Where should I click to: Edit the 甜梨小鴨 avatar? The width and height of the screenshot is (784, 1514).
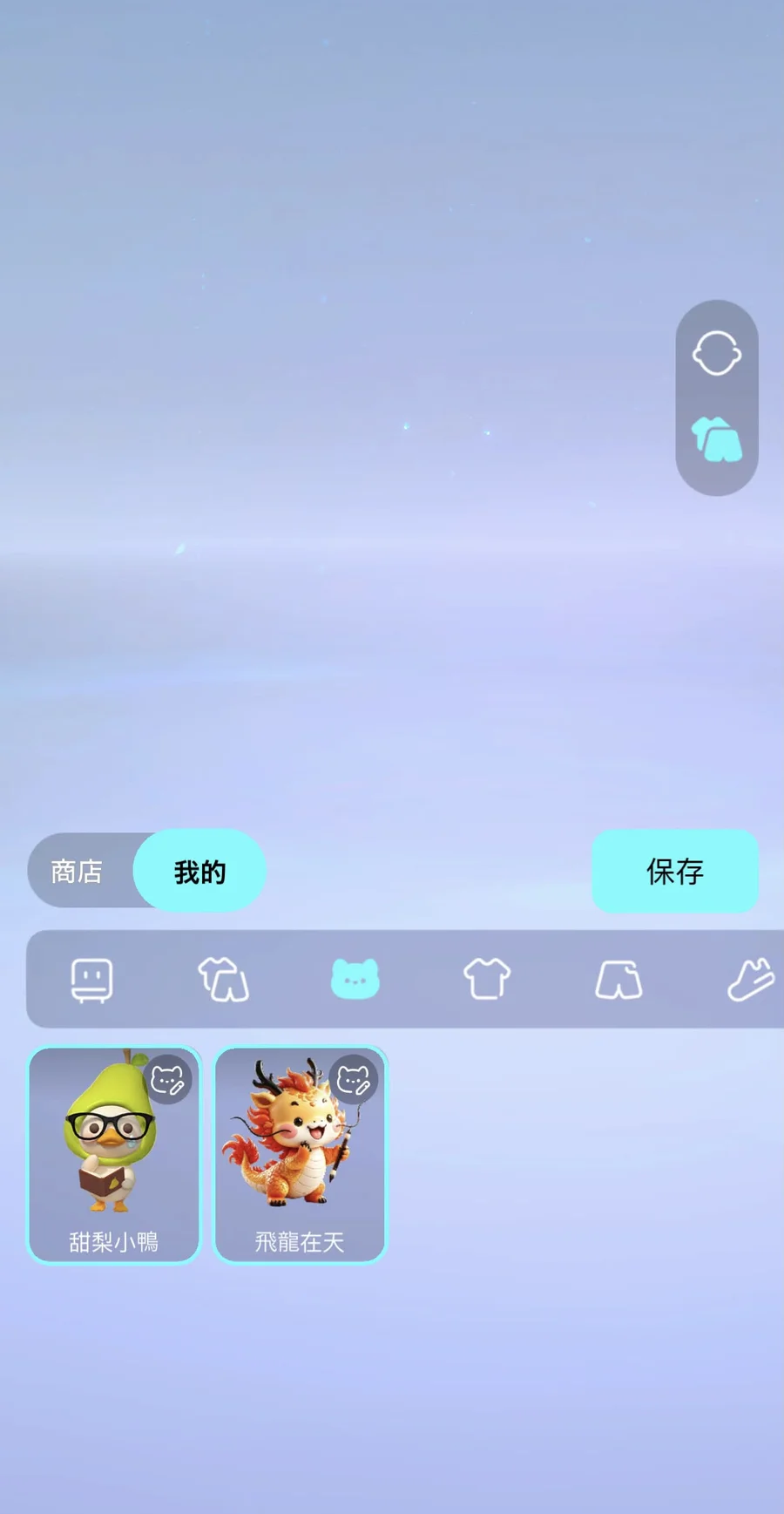click(x=168, y=1080)
